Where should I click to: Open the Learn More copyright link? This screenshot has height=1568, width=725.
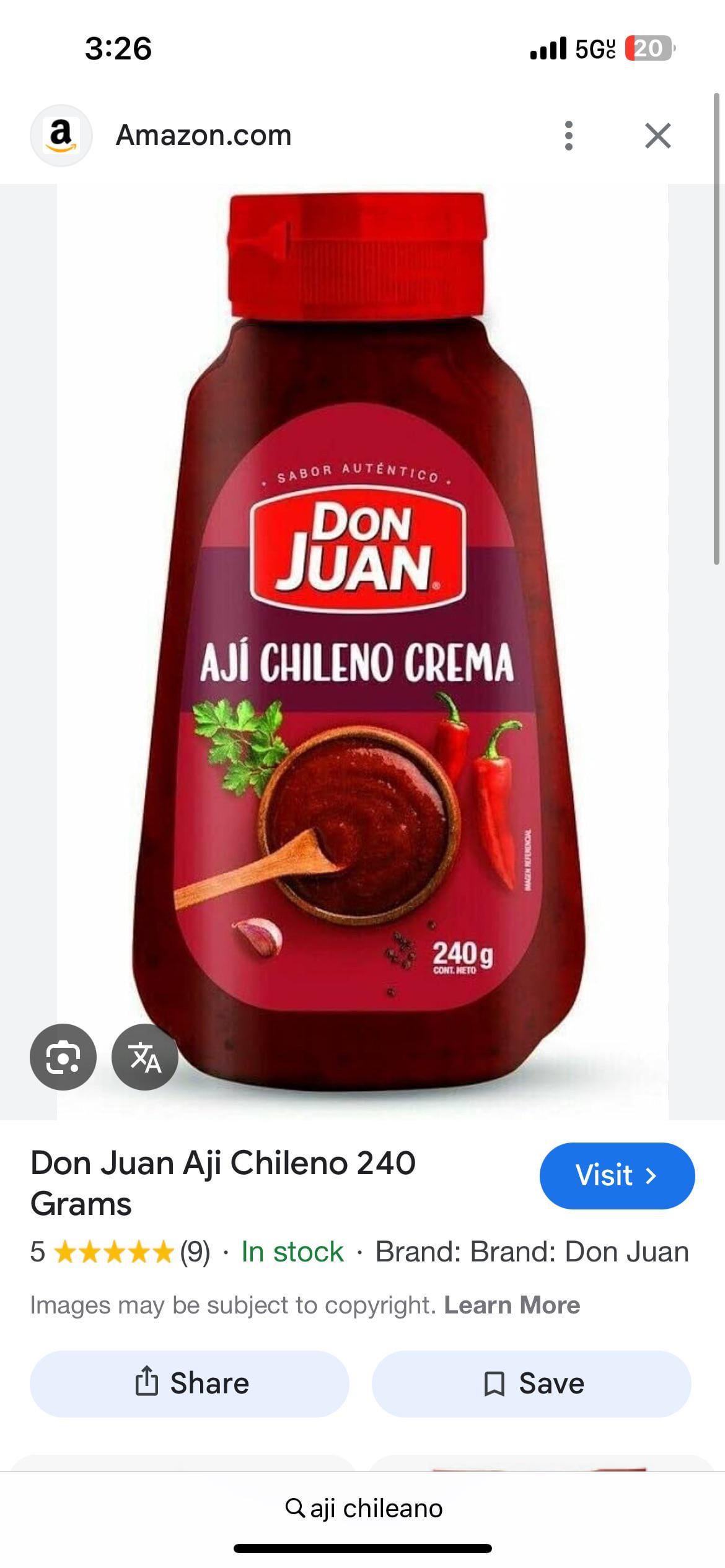[512, 1305]
